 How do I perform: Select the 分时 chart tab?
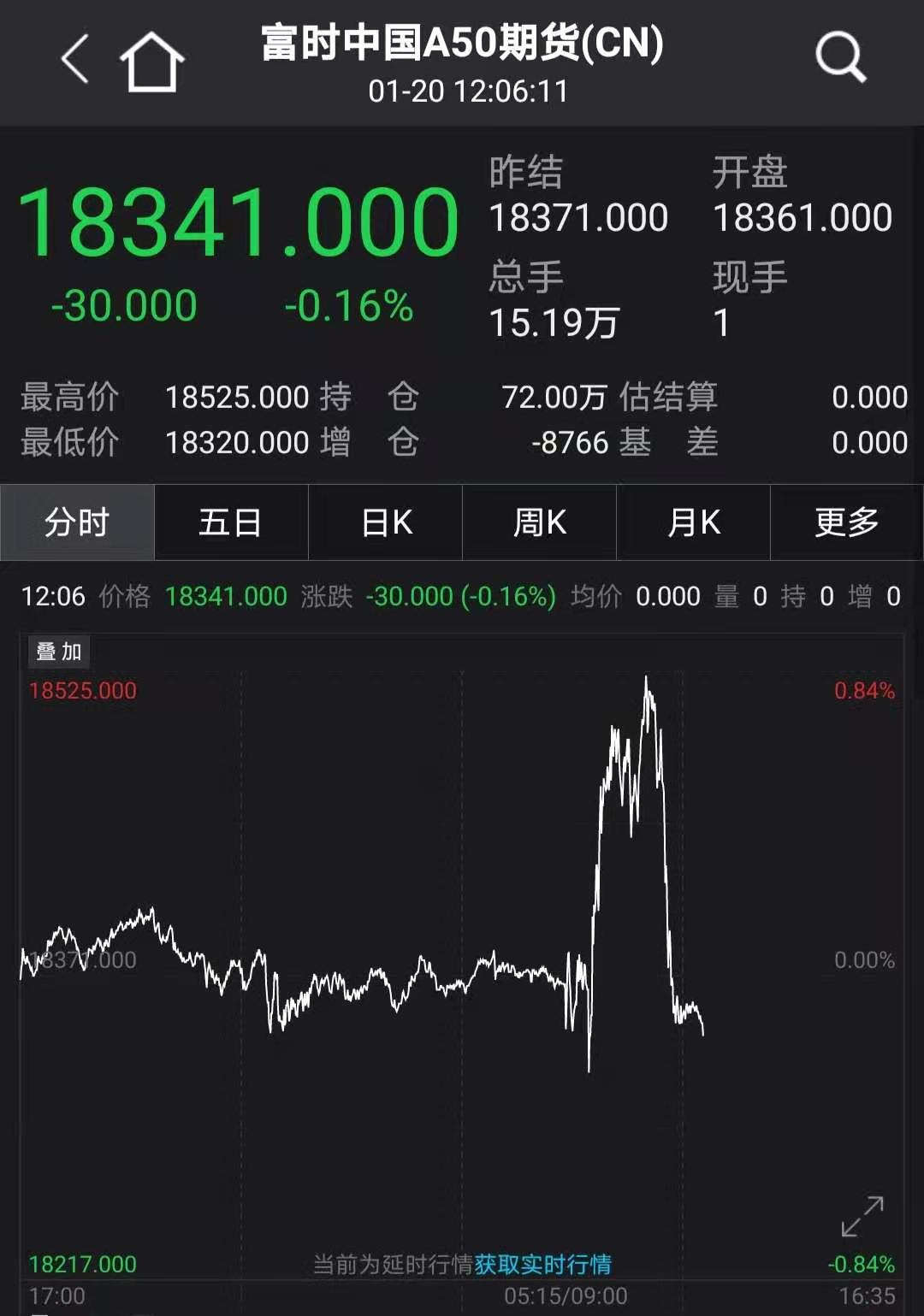pos(77,522)
